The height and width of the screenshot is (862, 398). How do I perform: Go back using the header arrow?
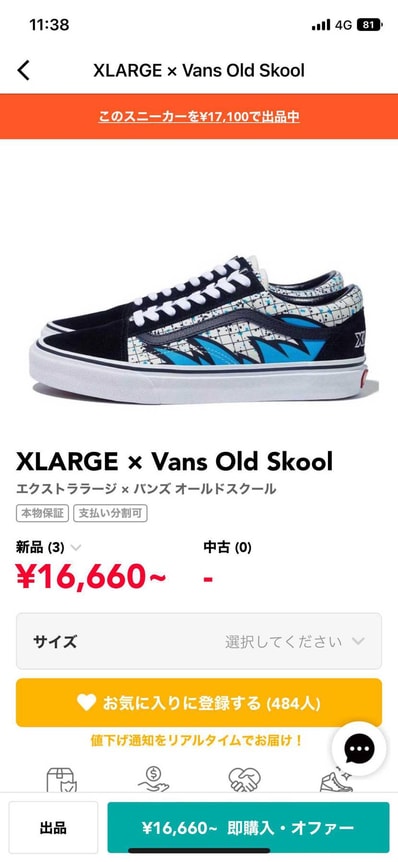(x=23, y=71)
